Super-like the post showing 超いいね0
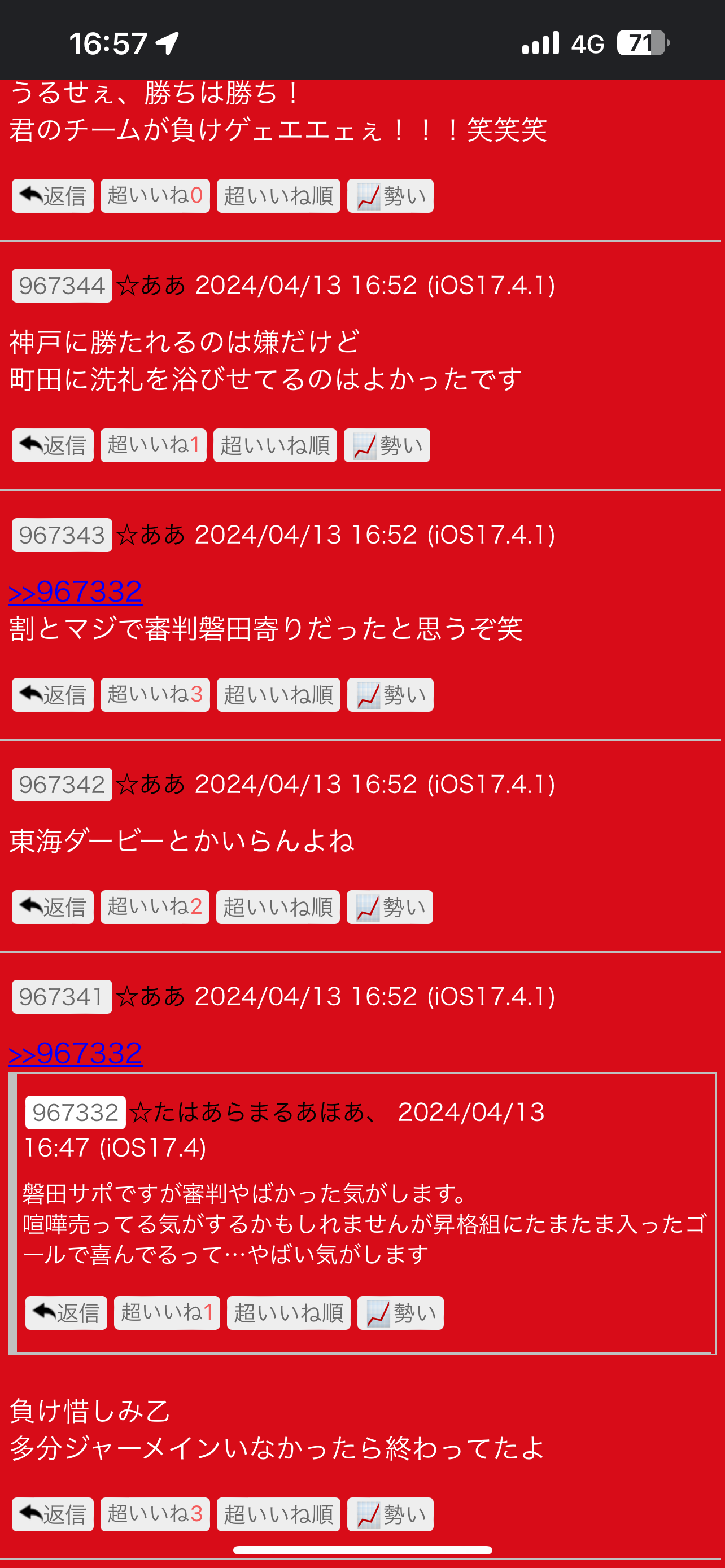Screen dimensions: 725x1568 click(x=155, y=196)
